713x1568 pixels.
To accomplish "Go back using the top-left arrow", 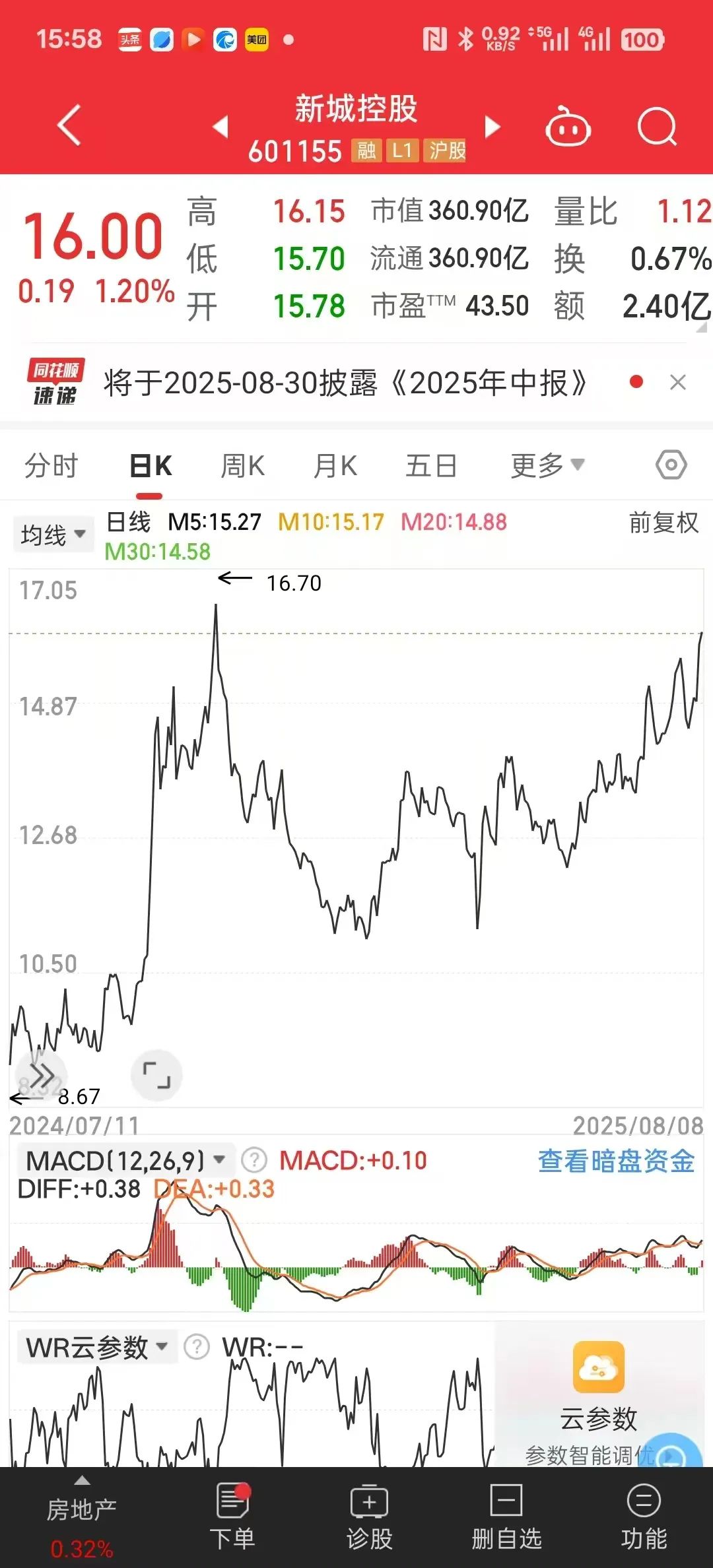I will (x=69, y=125).
